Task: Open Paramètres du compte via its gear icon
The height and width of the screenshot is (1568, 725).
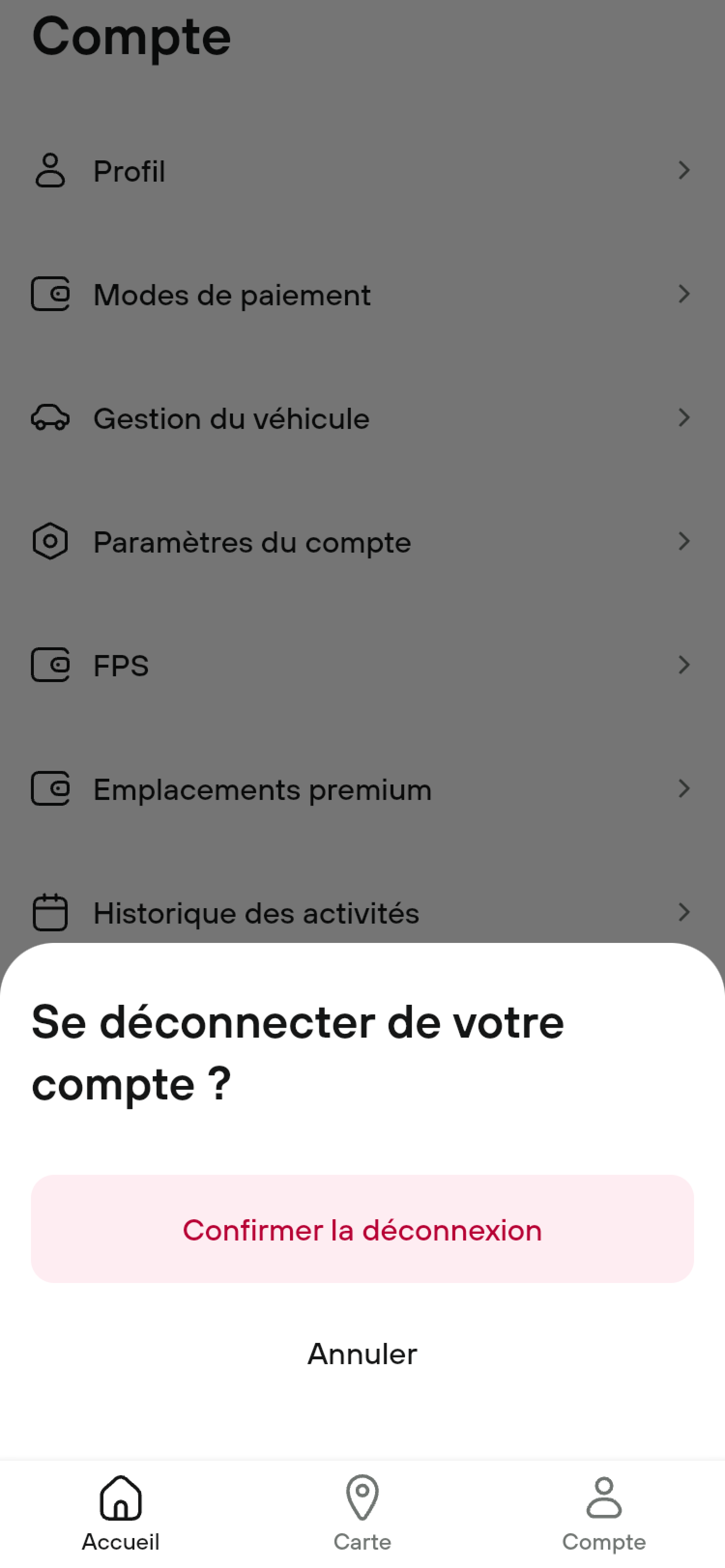Action: 51,541
